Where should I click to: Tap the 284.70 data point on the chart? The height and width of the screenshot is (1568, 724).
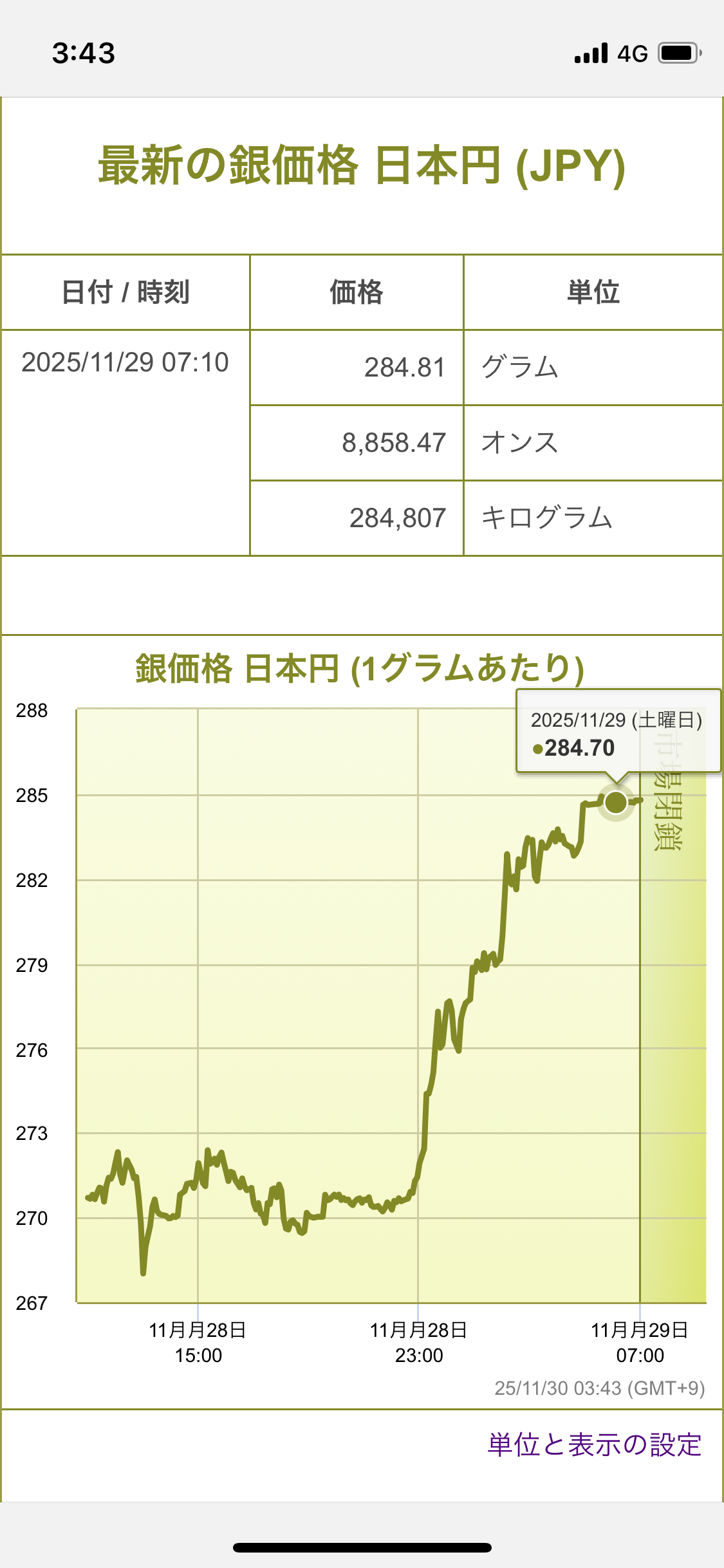pyautogui.click(x=616, y=802)
